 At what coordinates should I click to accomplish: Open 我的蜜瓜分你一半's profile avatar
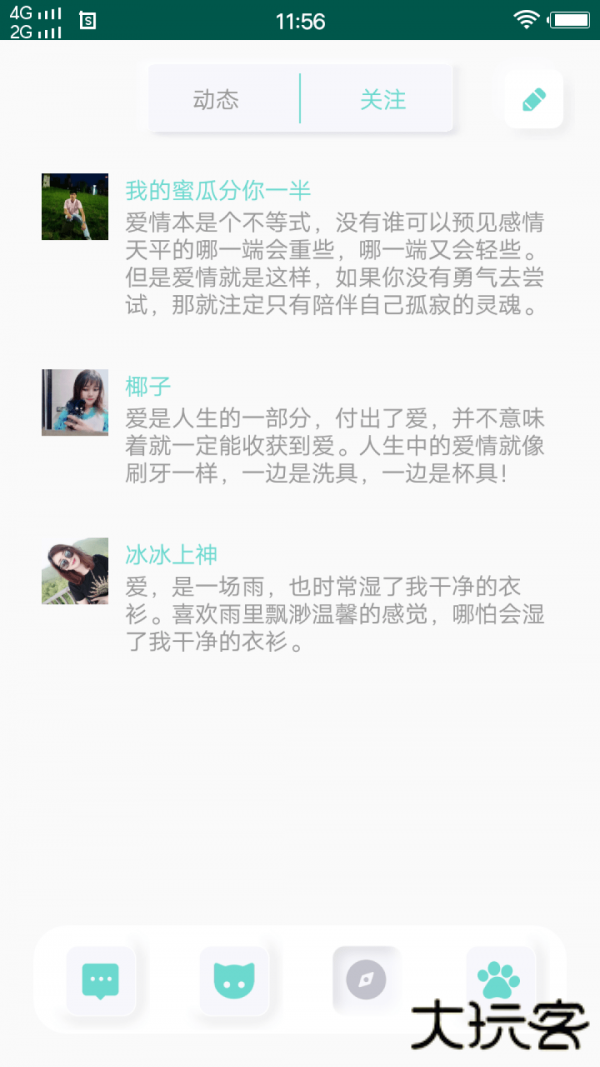coord(75,207)
